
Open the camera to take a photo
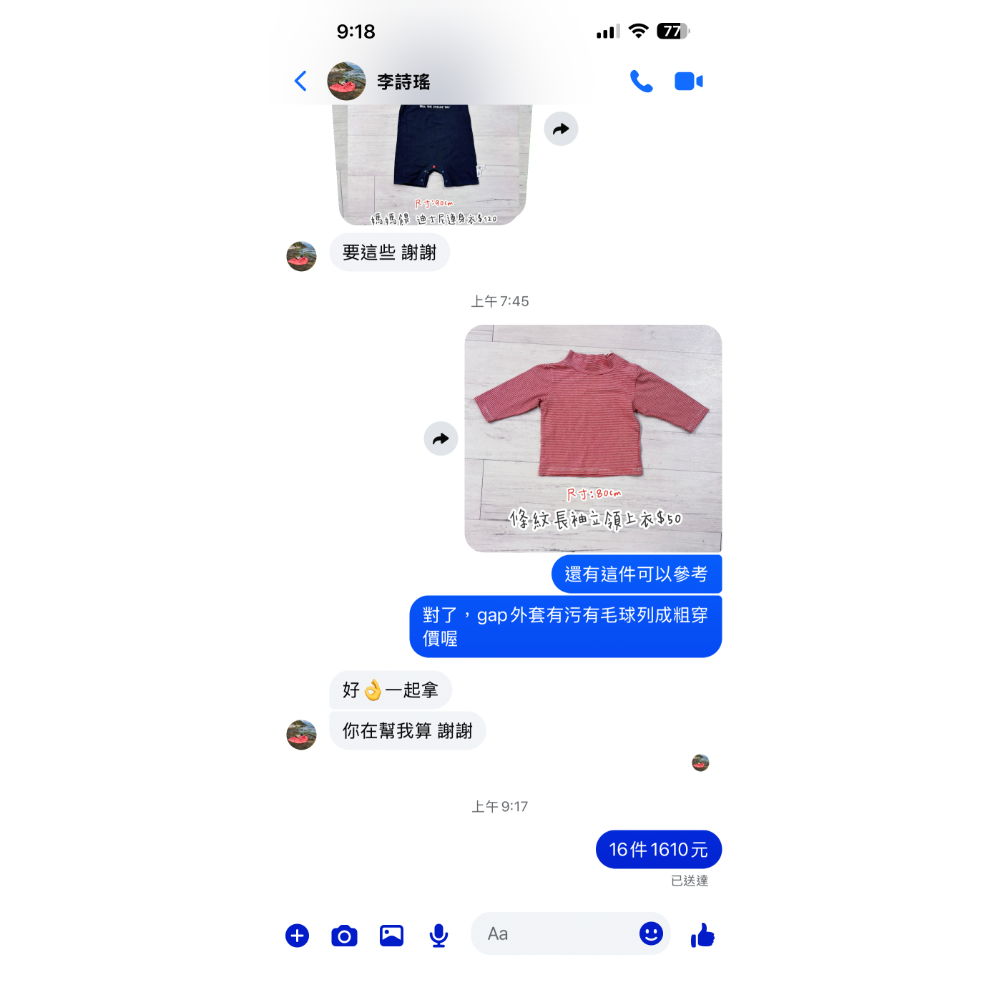pyautogui.click(x=344, y=935)
